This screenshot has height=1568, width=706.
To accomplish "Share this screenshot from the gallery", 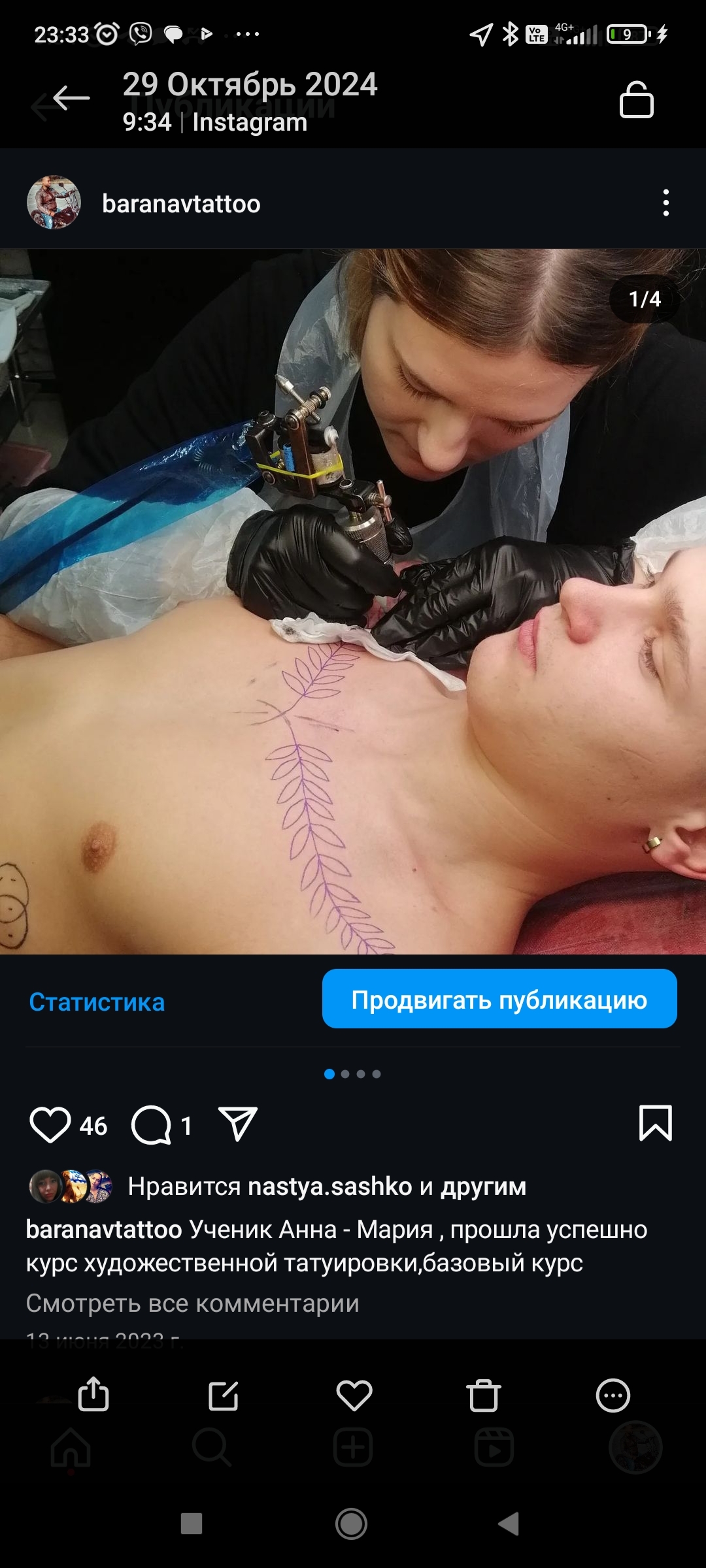I will pos(93,1395).
